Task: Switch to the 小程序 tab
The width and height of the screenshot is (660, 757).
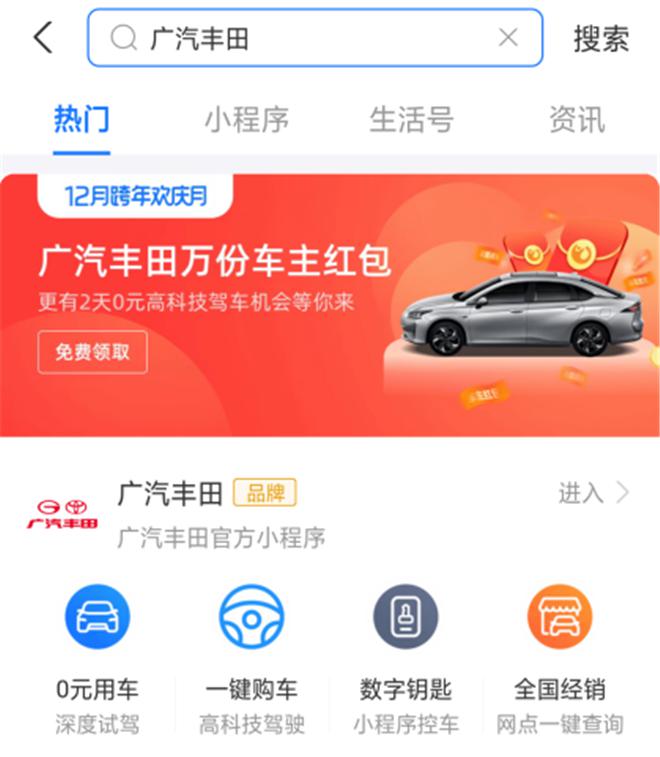Action: pyautogui.click(x=247, y=119)
